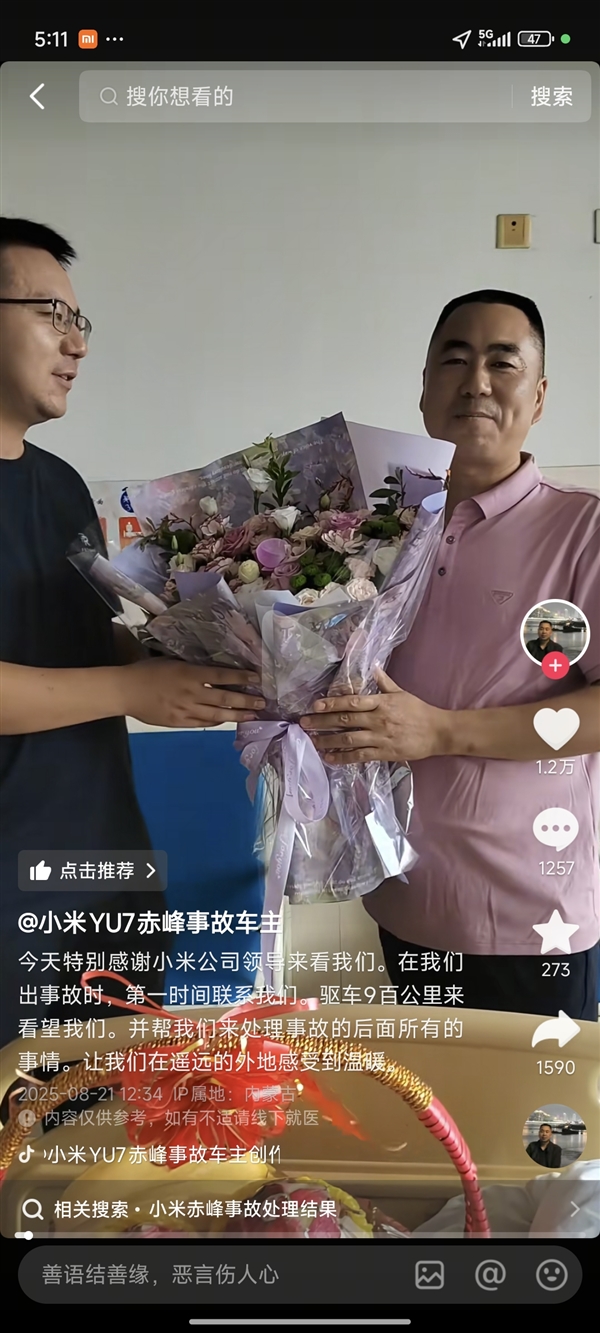This screenshot has height=1333, width=600.
Task: Attach a picture to the comment
Action: pos(430,1274)
